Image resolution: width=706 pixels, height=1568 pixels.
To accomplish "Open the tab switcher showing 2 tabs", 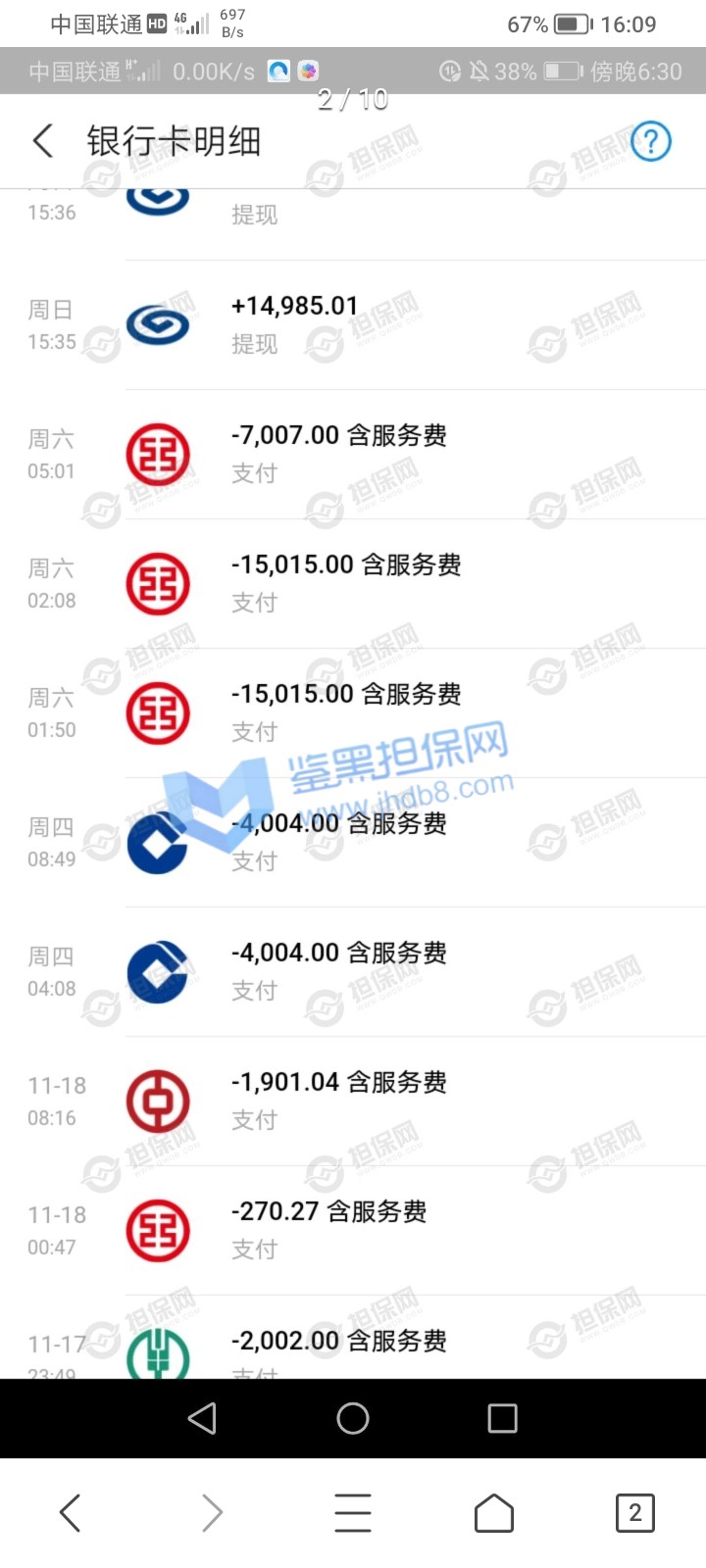I will (634, 1513).
